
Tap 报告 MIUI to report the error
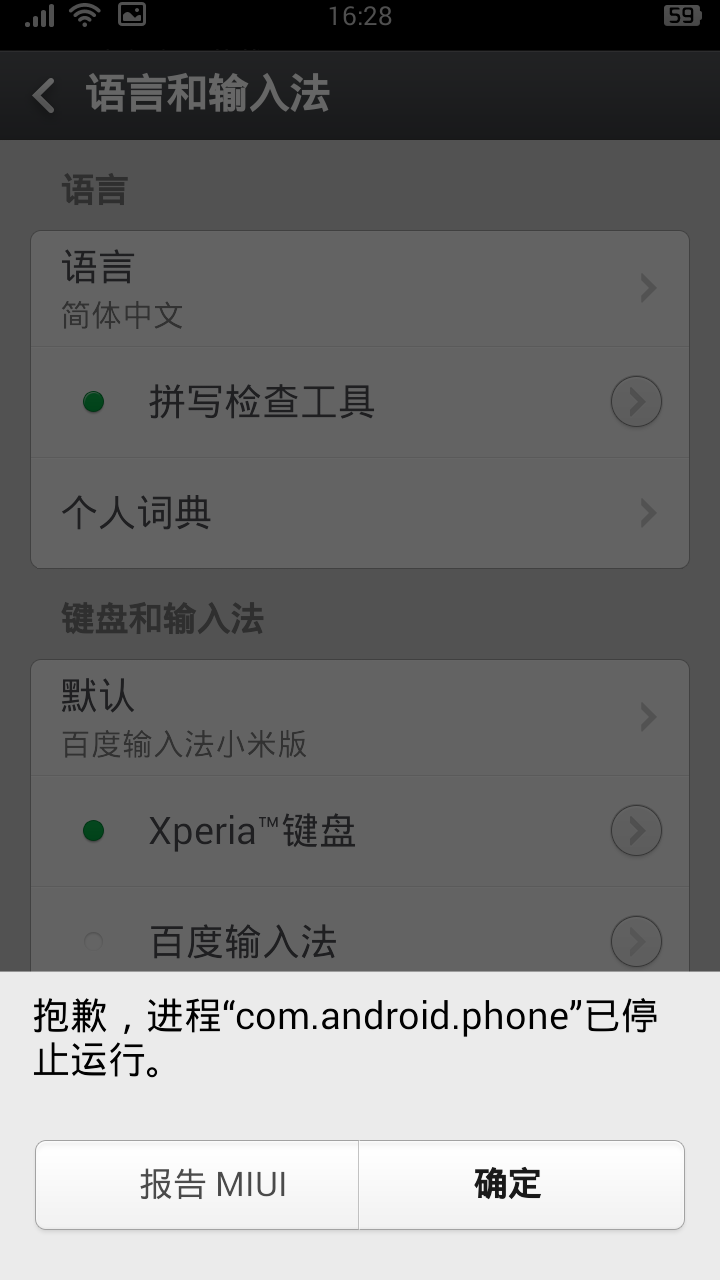click(197, 1185)
